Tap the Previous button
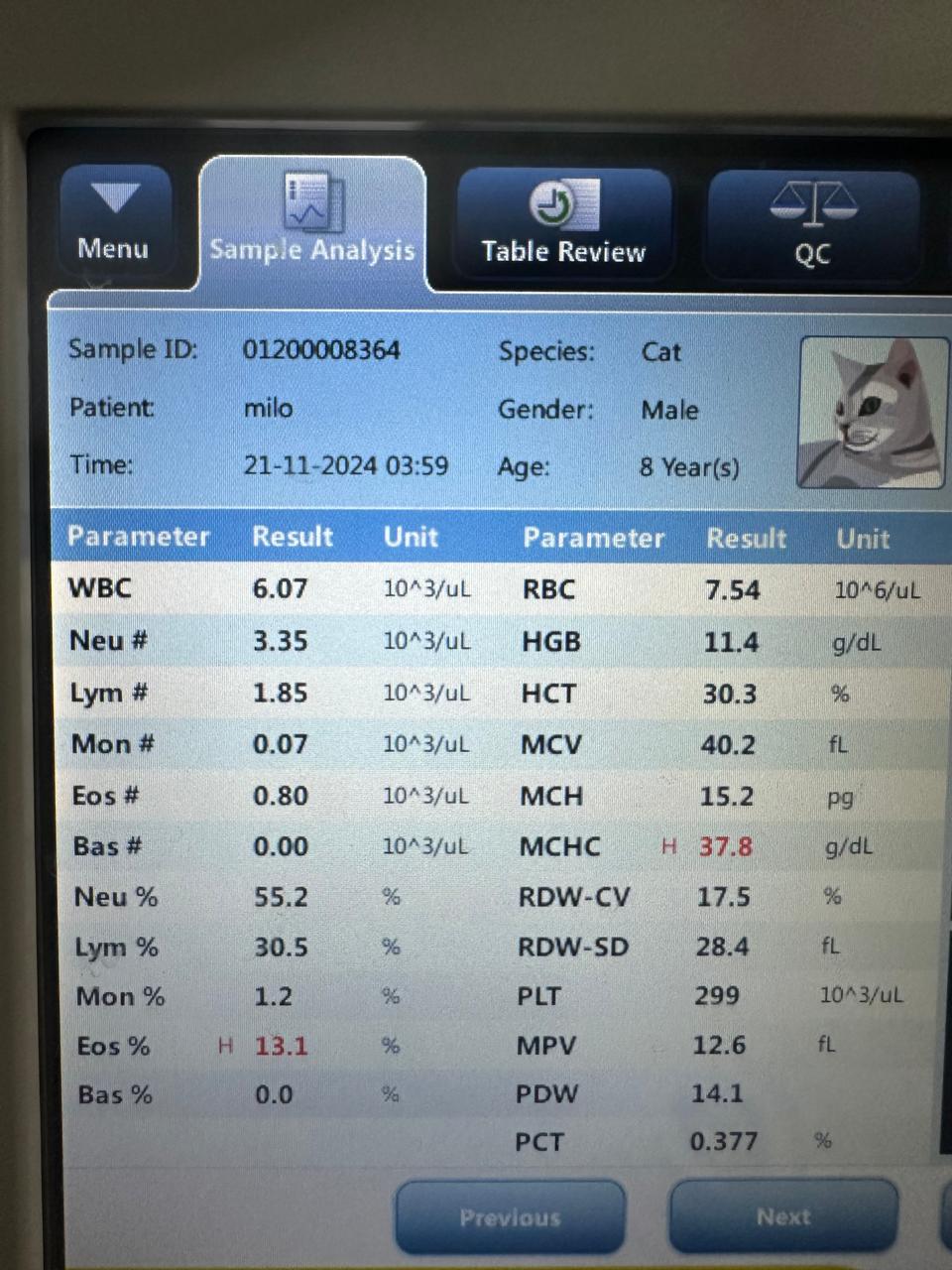Screen dimensions: 952x1270 pyautogui.click(x=510, y=1216)
